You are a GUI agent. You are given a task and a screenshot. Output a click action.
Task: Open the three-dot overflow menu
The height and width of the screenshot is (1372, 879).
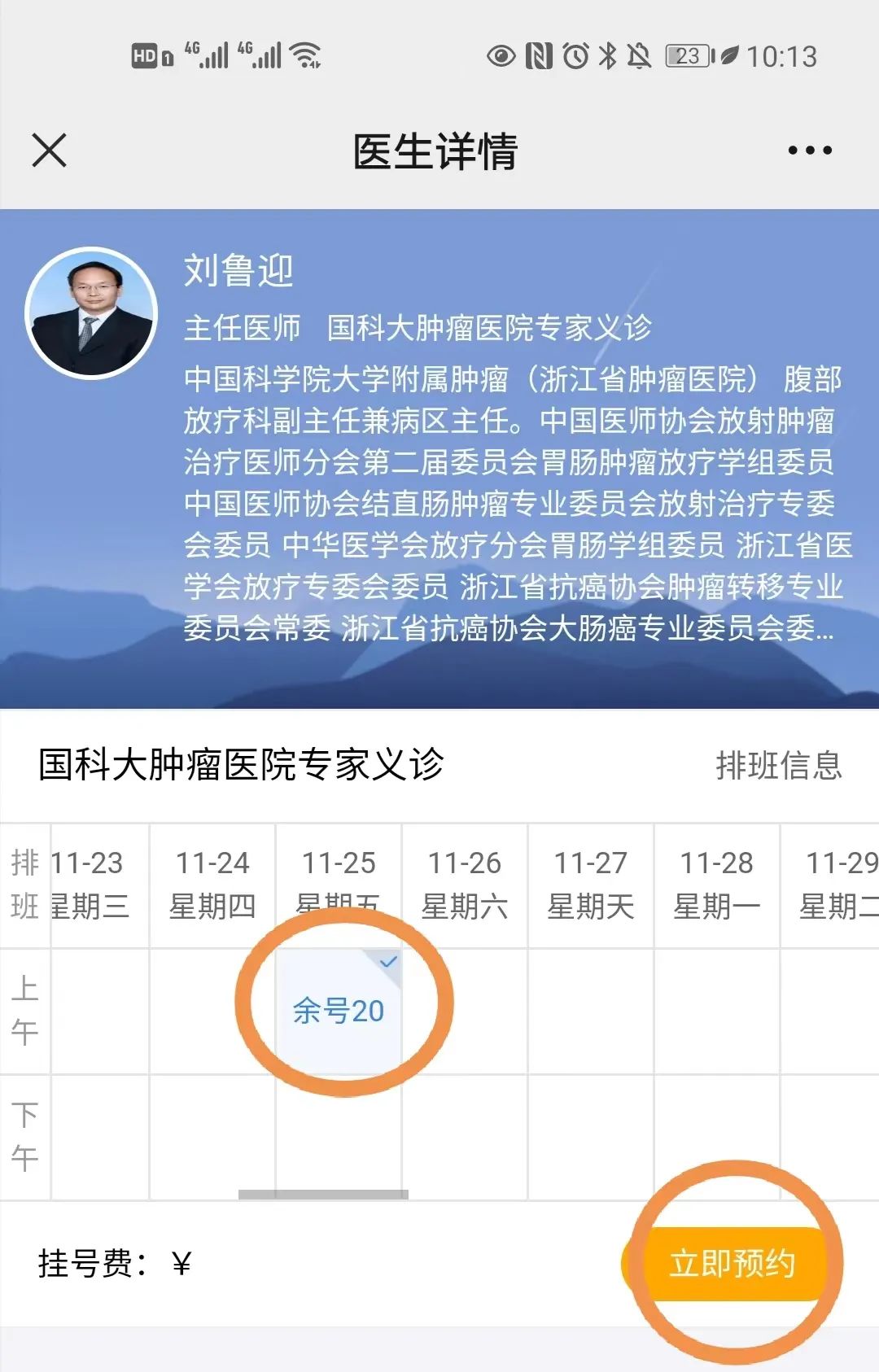click(x=810, y=151)
